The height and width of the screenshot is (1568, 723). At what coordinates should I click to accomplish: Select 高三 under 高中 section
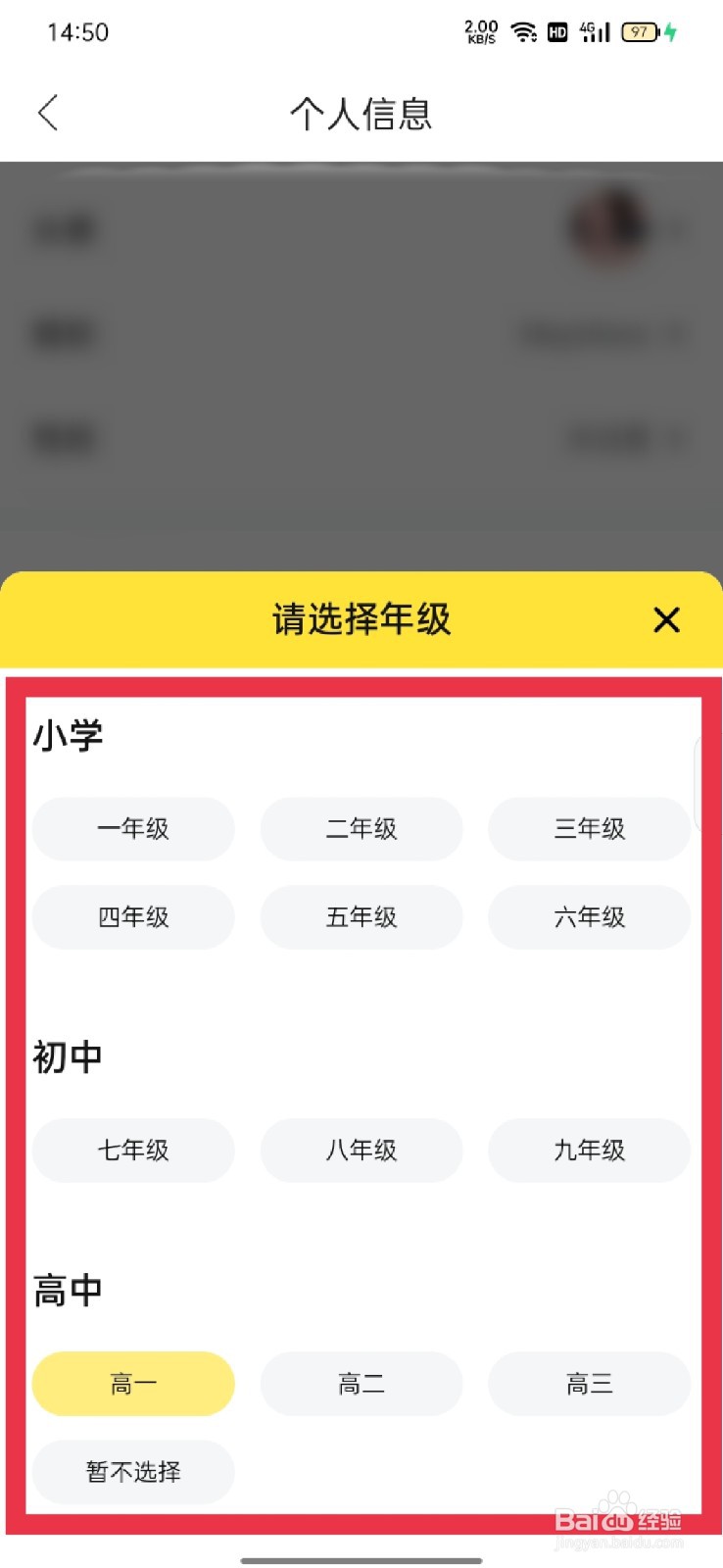point(588,1383)
